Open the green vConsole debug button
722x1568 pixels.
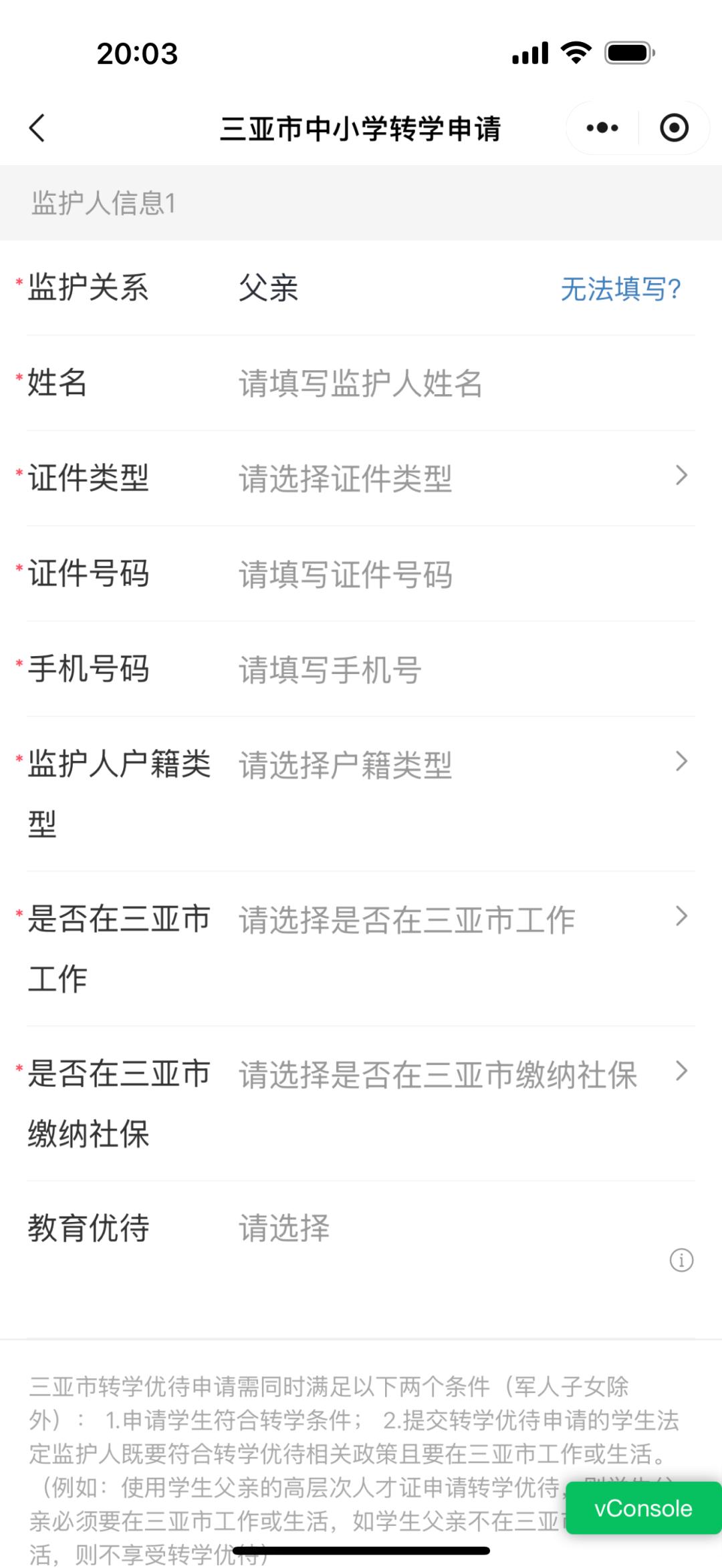[x=643, y=1509]
